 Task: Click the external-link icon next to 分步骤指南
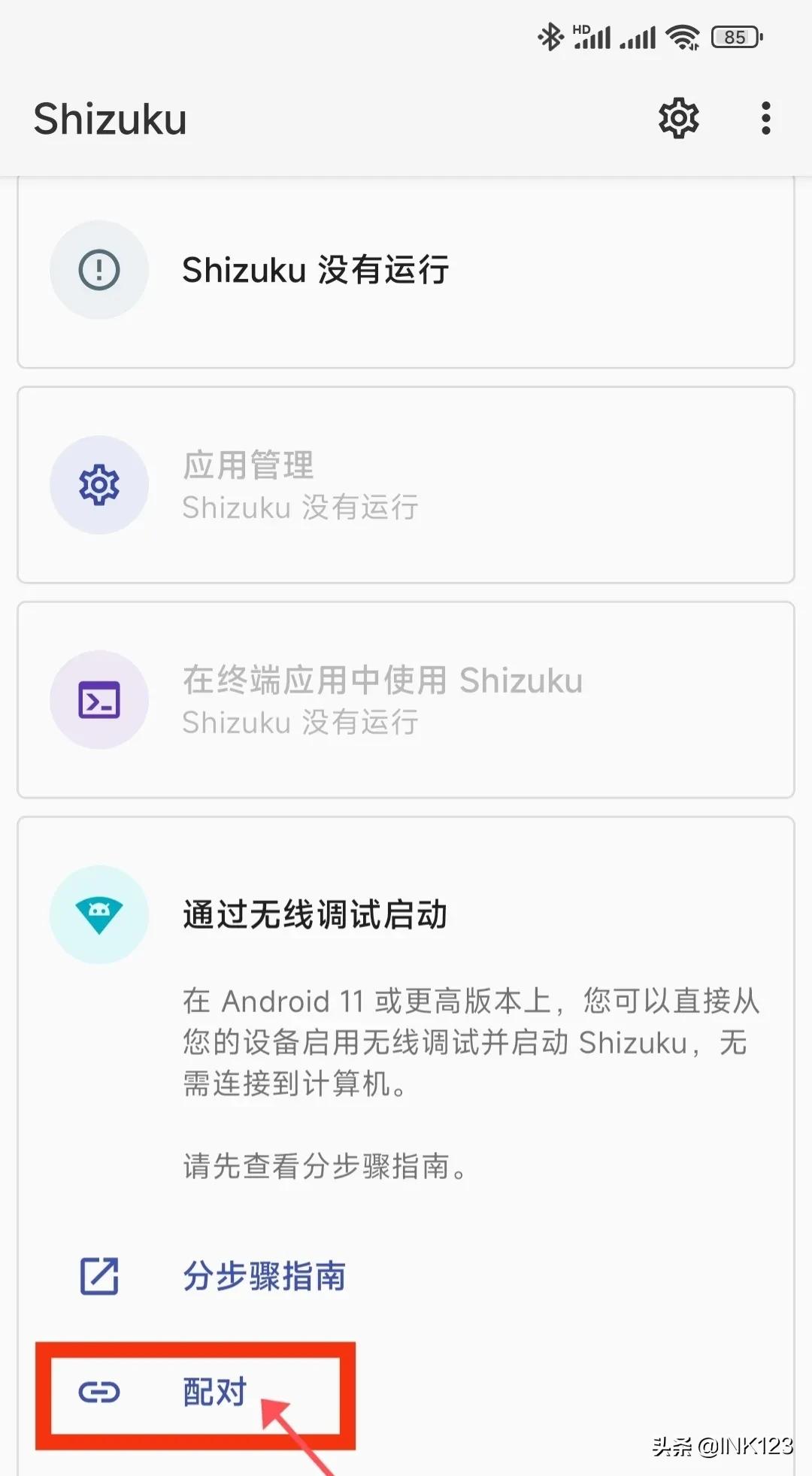coord(98,1274)
